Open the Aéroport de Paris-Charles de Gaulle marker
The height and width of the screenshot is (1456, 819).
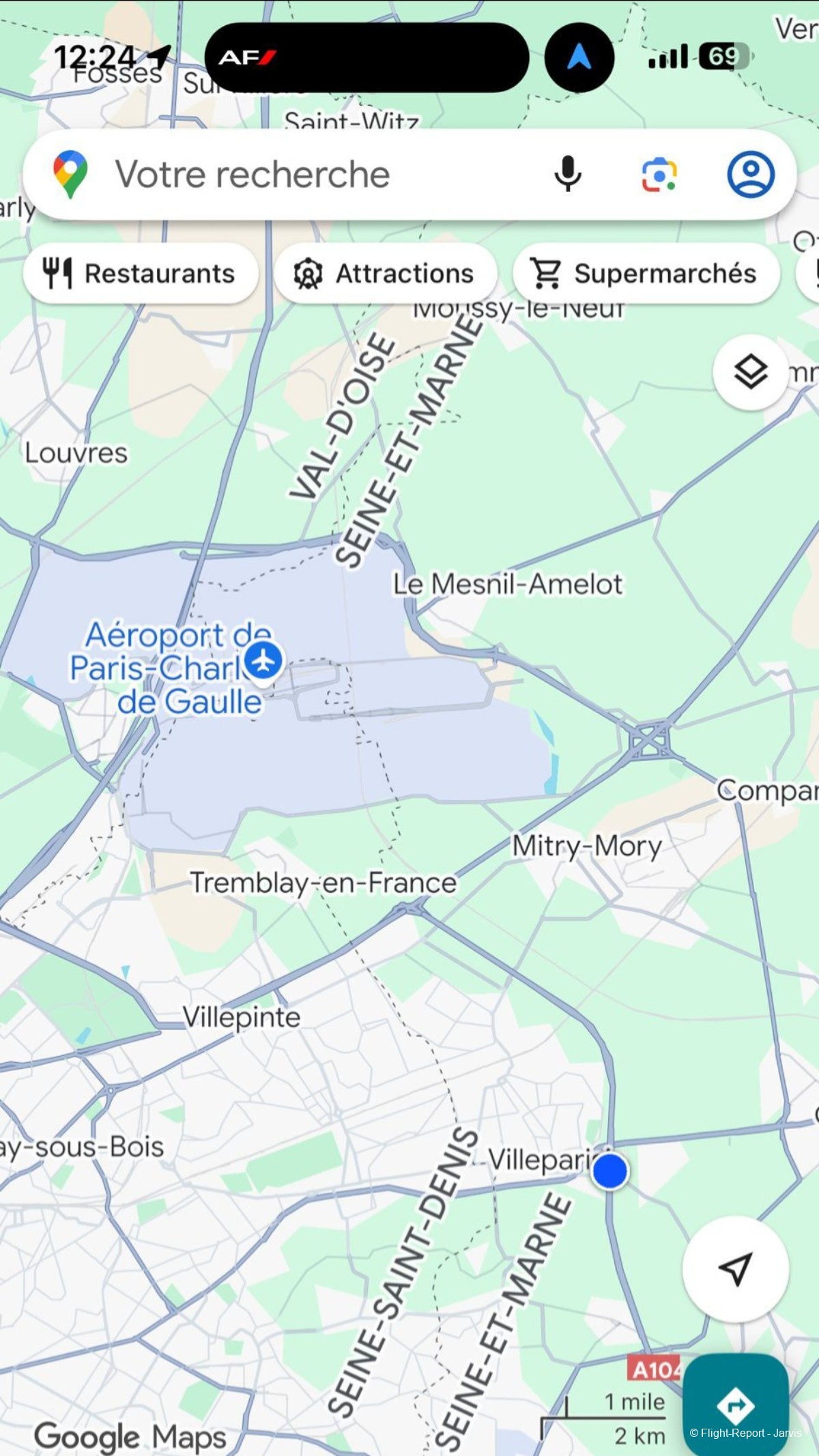click(x=263, y=661)
